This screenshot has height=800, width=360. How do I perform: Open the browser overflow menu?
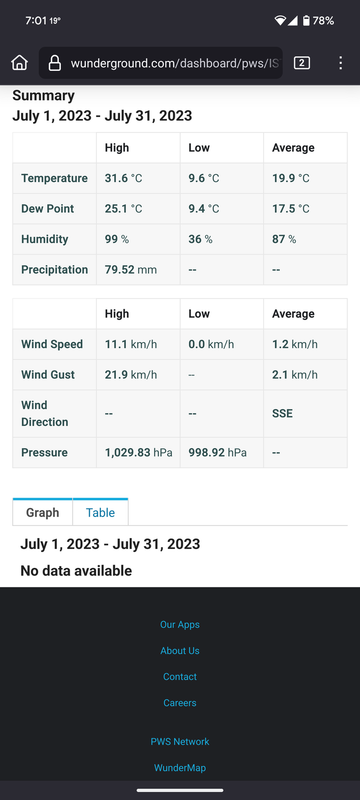tap(340, 63)
